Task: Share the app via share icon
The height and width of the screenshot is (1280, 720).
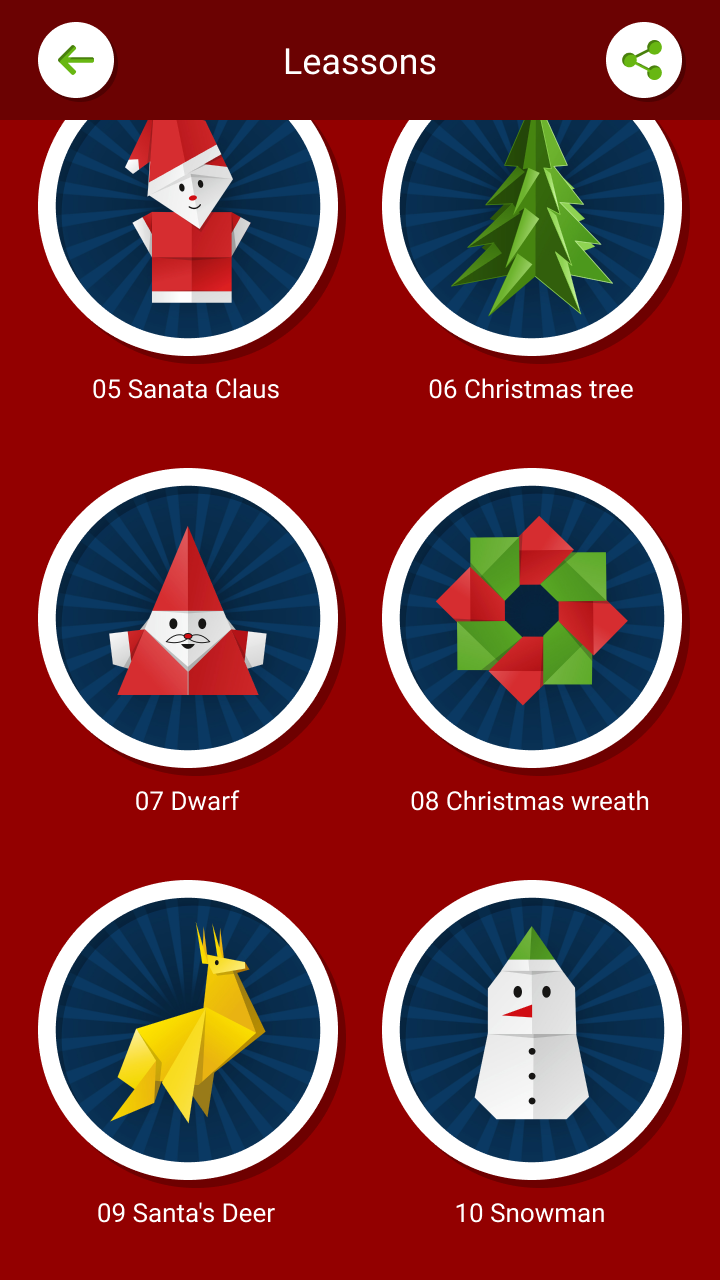Action: pos(643,61)
